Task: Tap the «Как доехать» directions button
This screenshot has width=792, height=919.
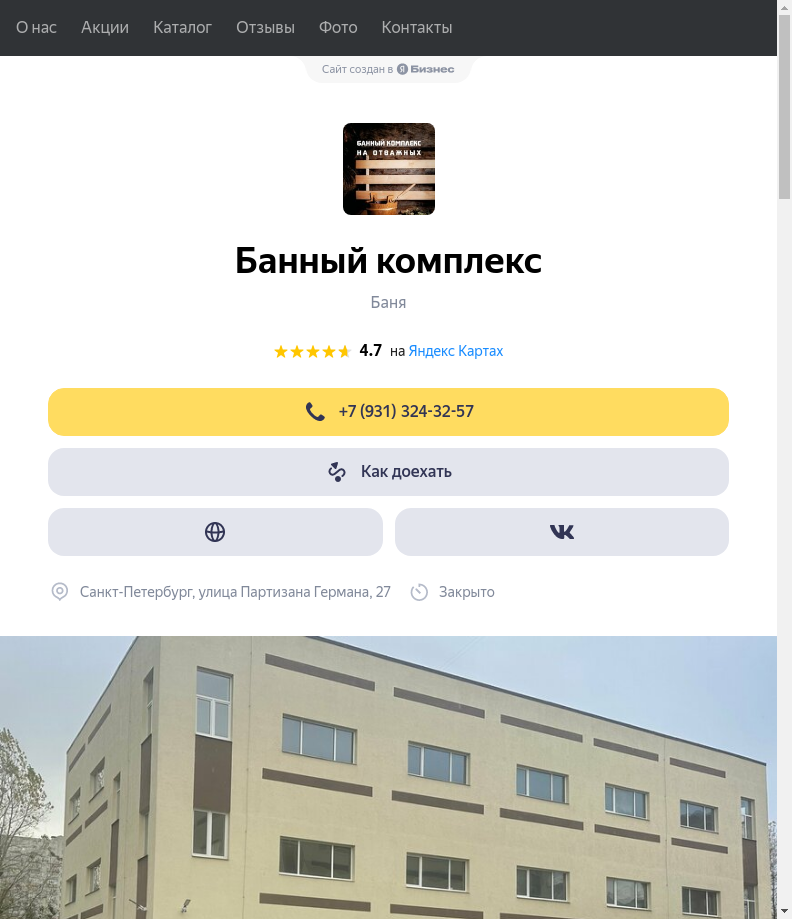Action: coord(388,472)
